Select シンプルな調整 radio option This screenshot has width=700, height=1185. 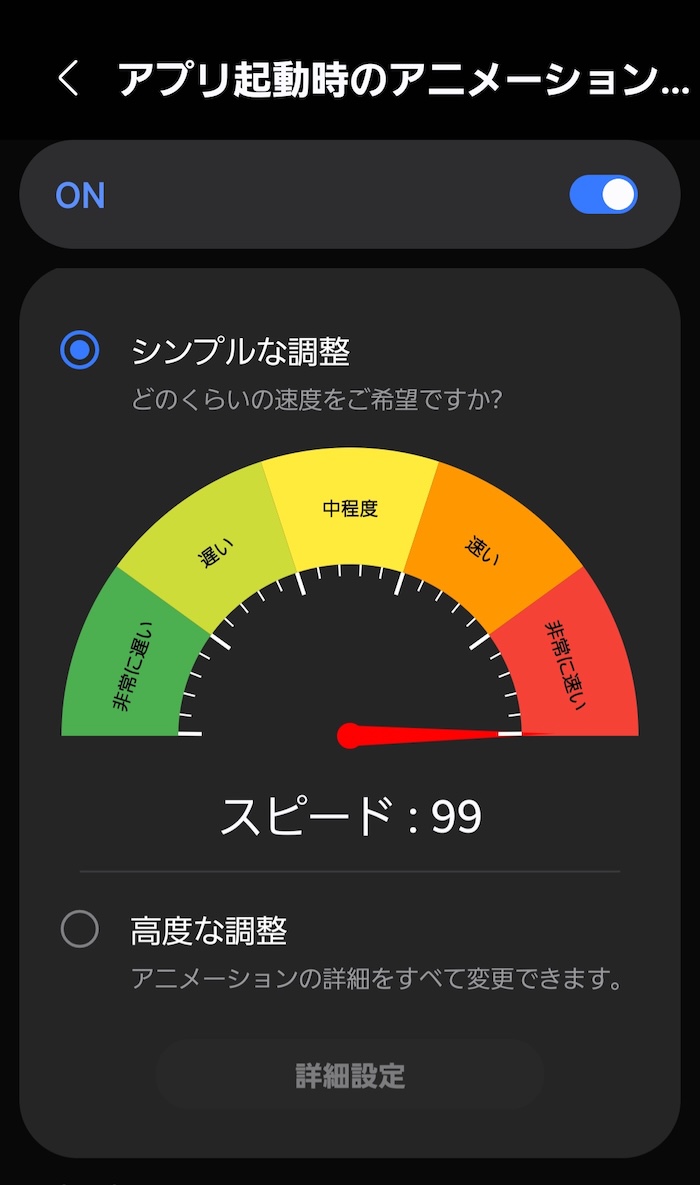pyautogui.click(x=80, y=351)
